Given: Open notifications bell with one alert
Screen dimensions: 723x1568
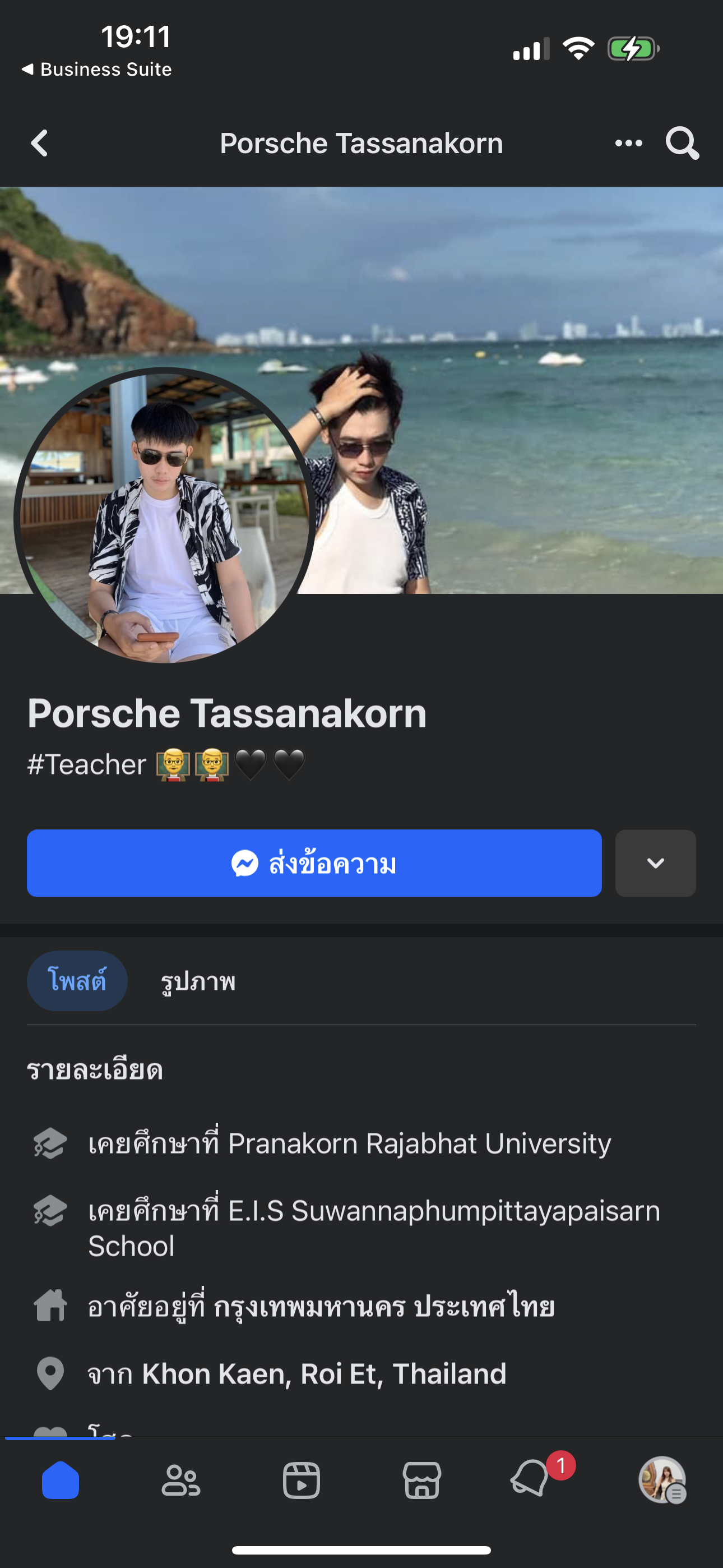Looking at the screenshot, I should pyautogui.click(x=531, y=1479).
